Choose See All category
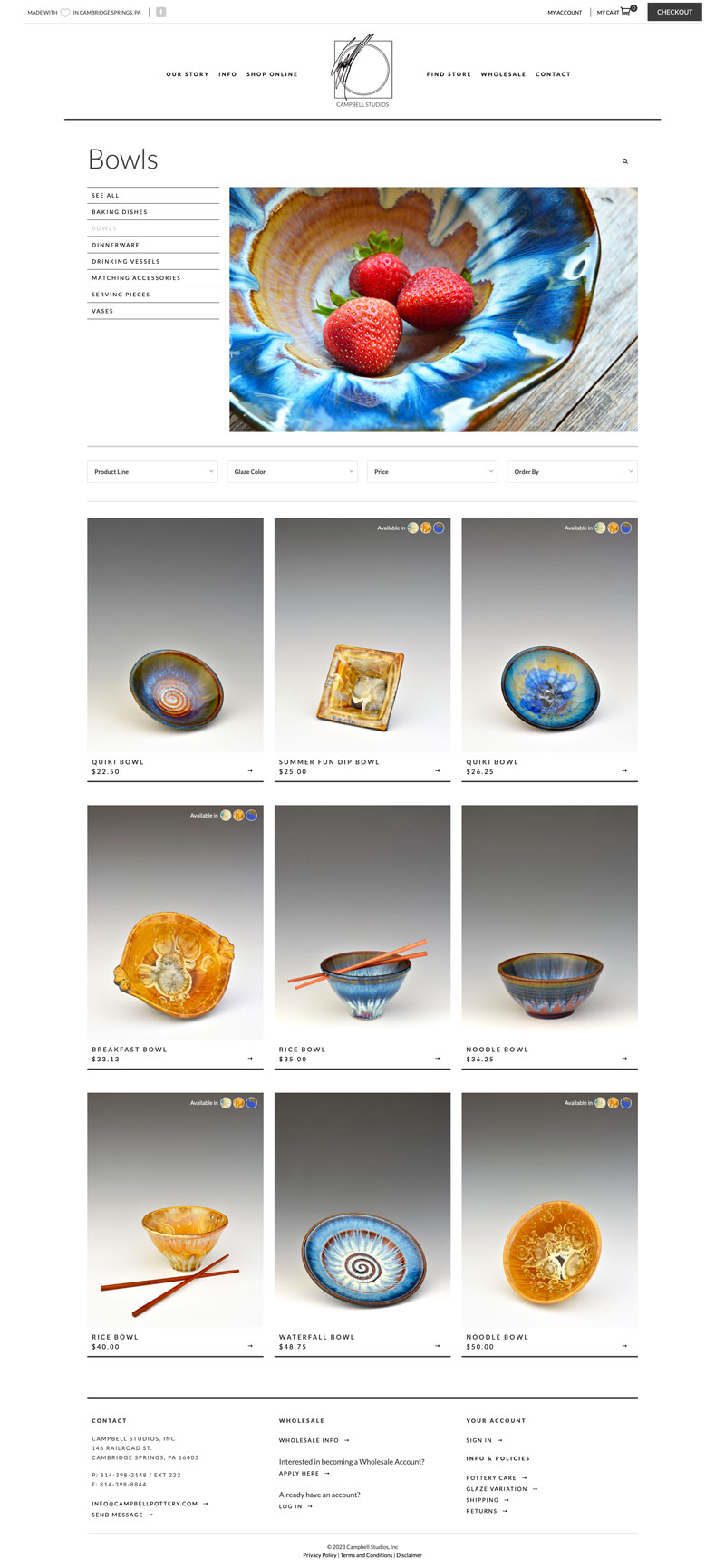Image resolution: width=725 pixels, height=1568 pixels. click(x=105, y=196)
